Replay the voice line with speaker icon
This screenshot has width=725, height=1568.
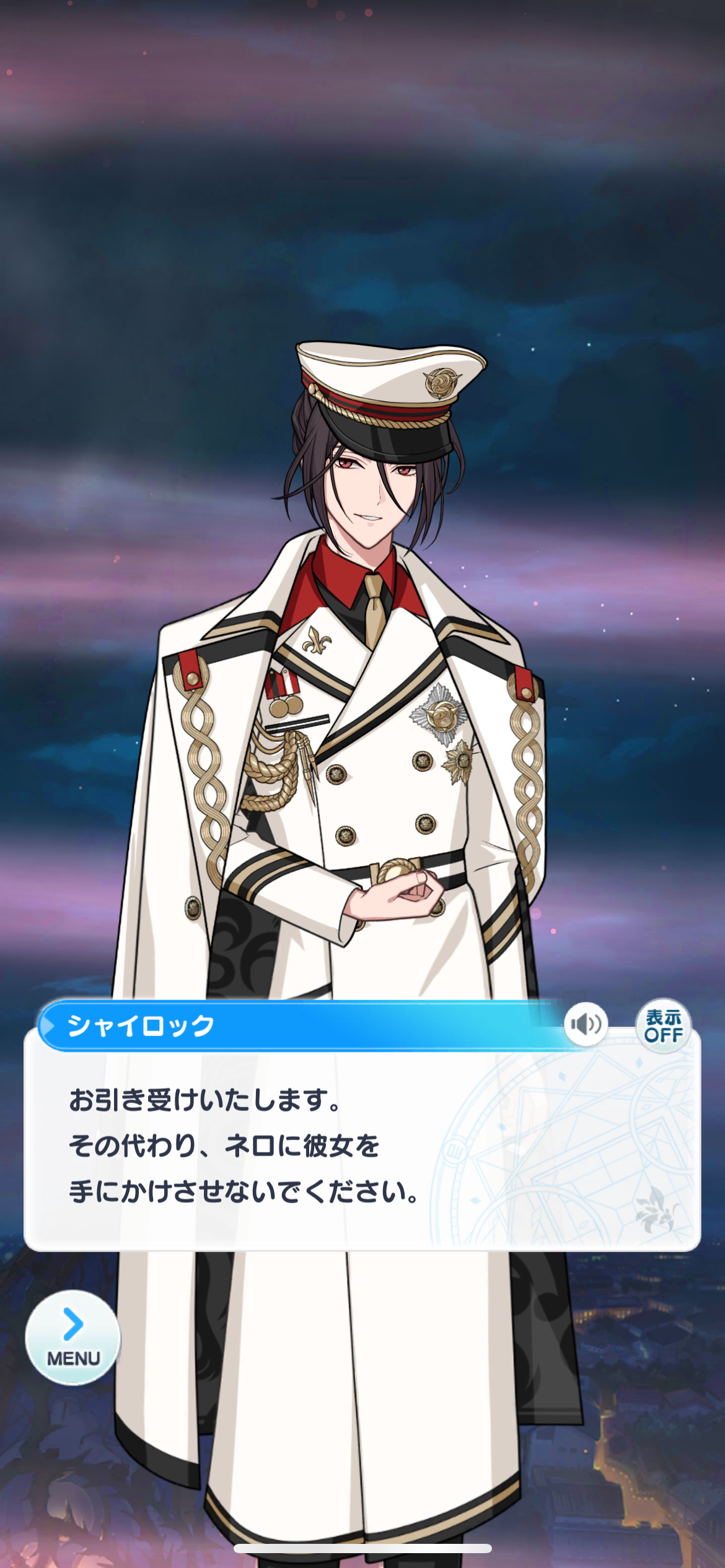point(586,1024)
